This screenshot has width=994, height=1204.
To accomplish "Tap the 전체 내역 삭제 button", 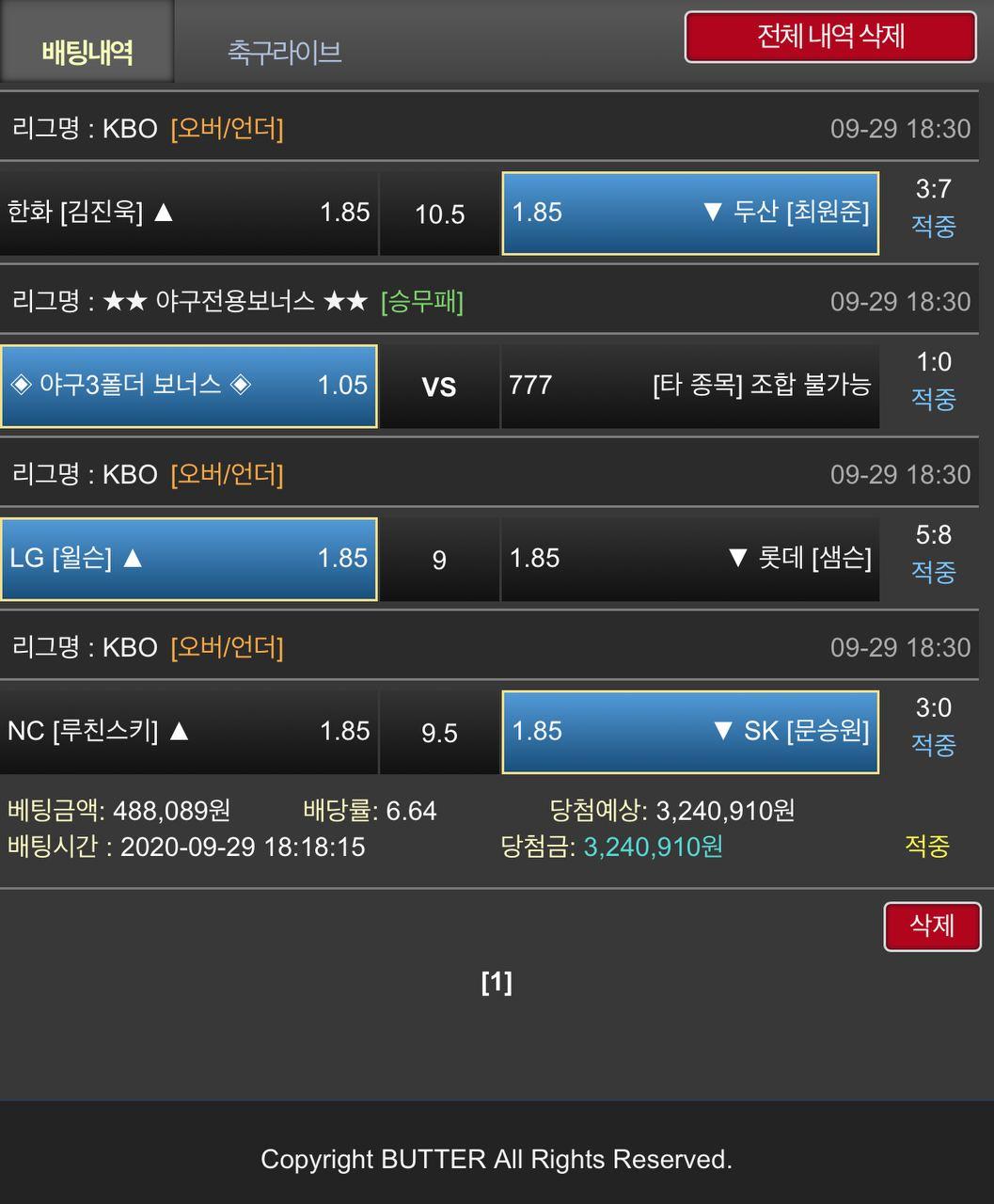I will (830, 38).
